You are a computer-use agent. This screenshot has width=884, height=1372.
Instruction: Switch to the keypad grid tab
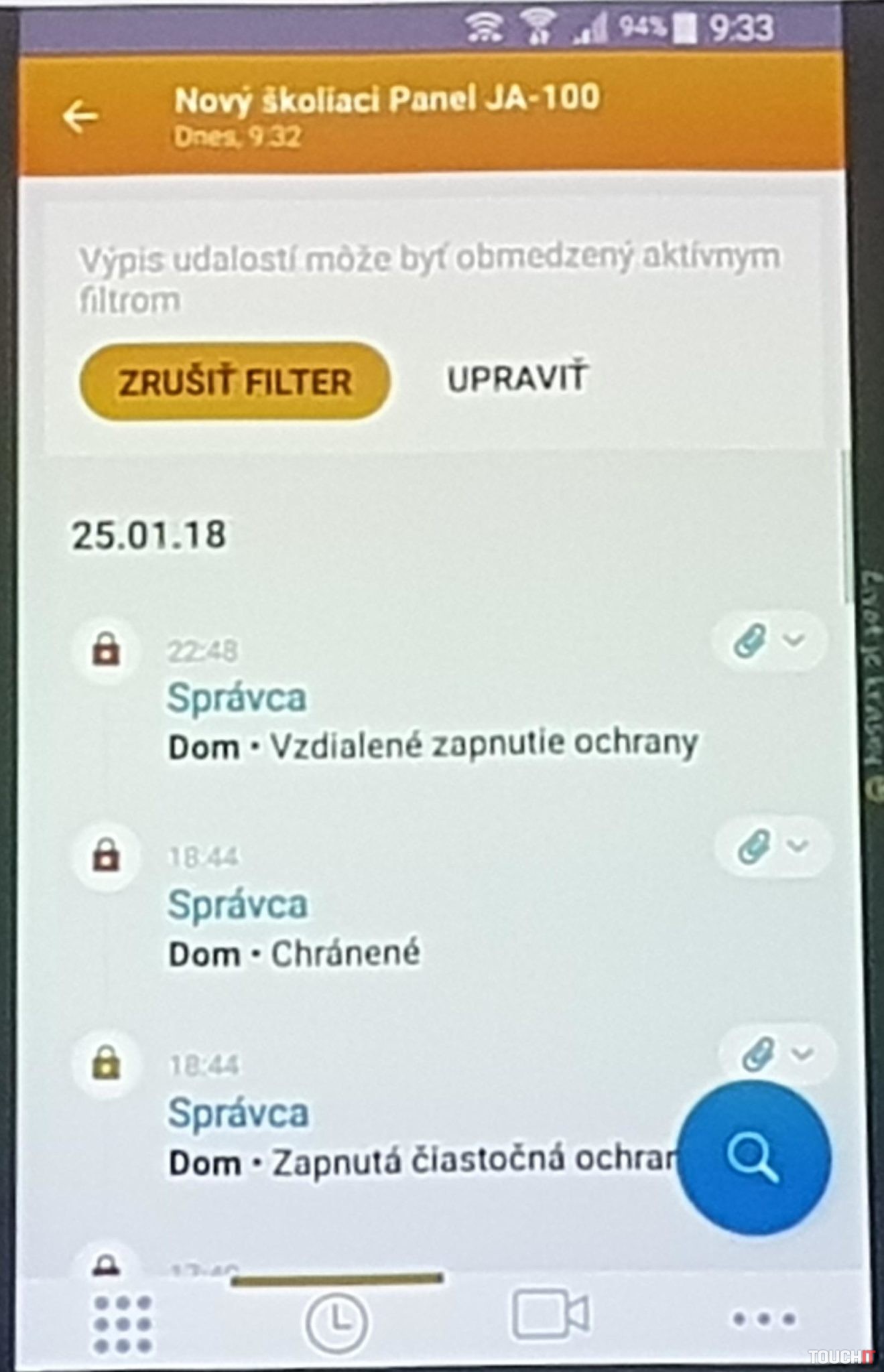[123, 1324]
